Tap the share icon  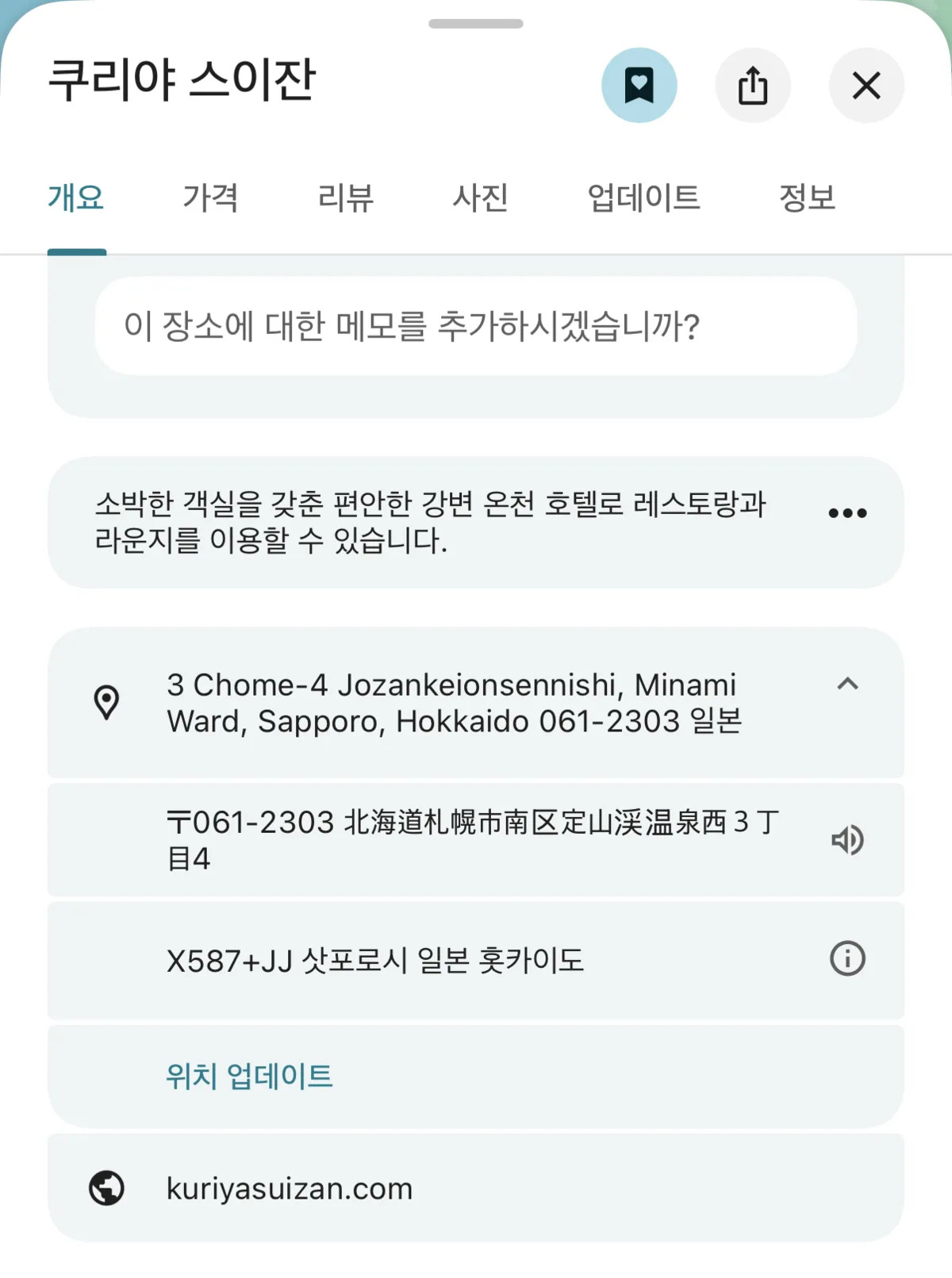tap(753, 86)
